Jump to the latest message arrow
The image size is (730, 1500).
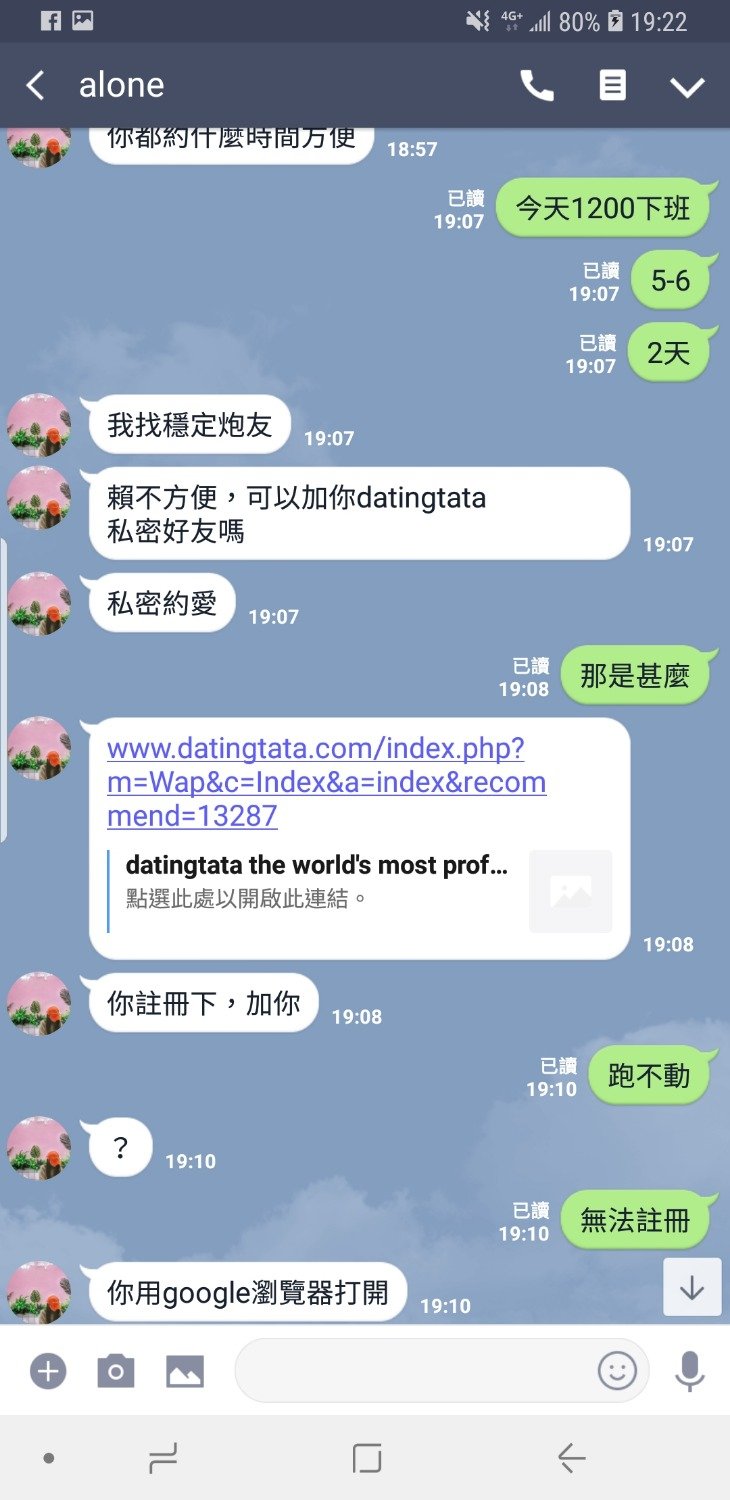(692, 1287)
